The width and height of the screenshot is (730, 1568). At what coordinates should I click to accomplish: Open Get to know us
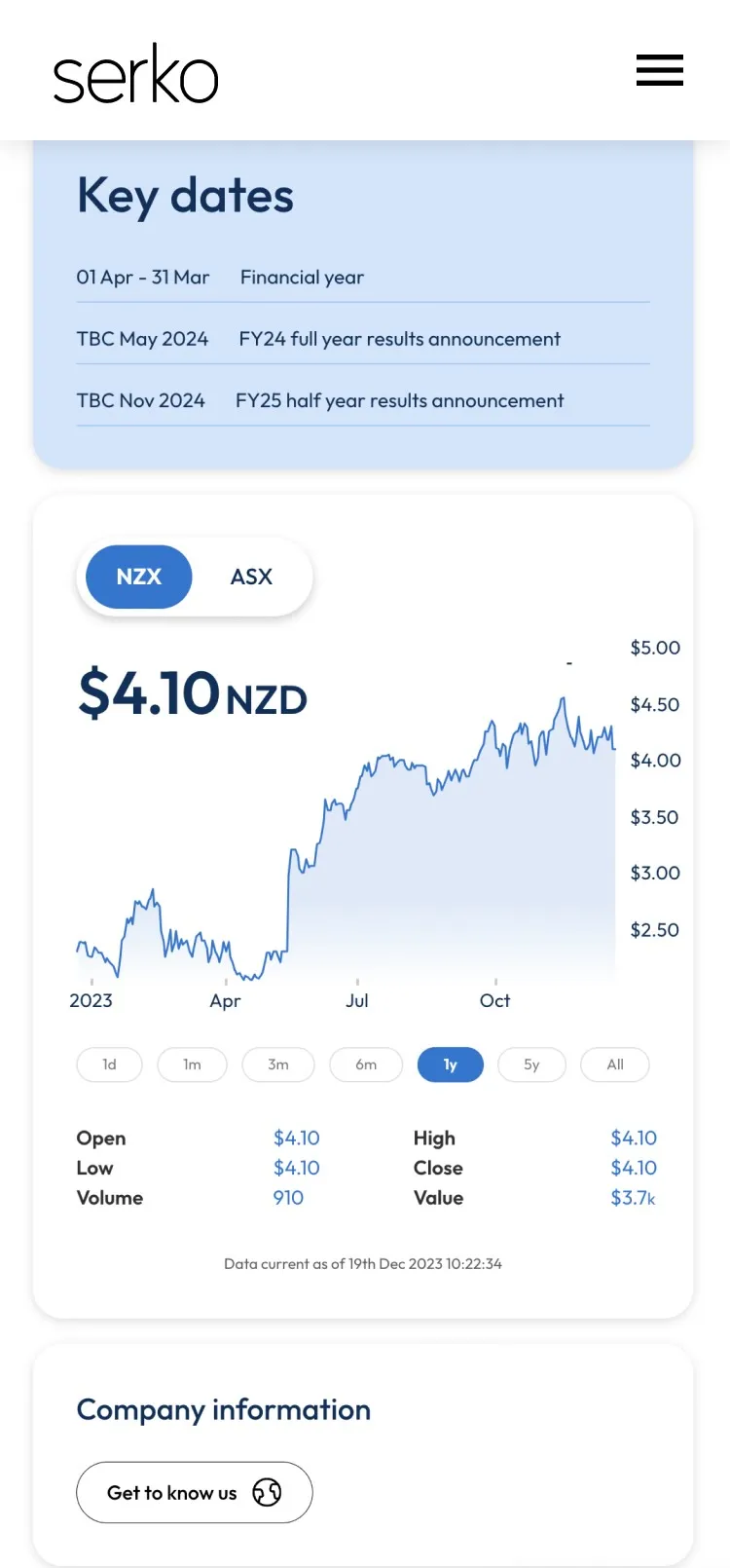[195, 1492]
